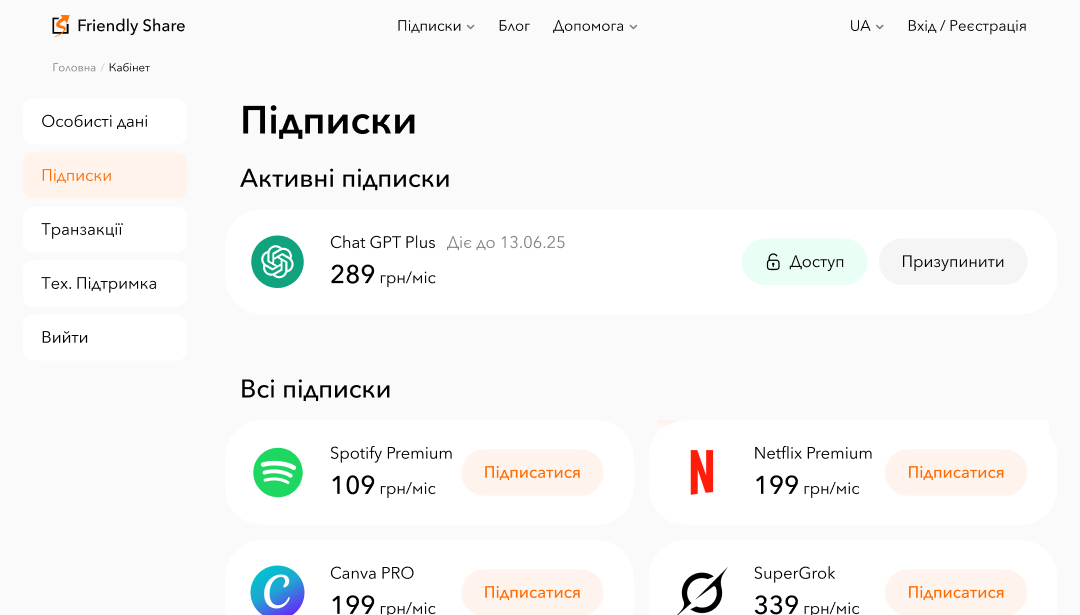Tap Вийти to log out
The height and width of the screenshot is (615, 1080).
pos(104,338)
